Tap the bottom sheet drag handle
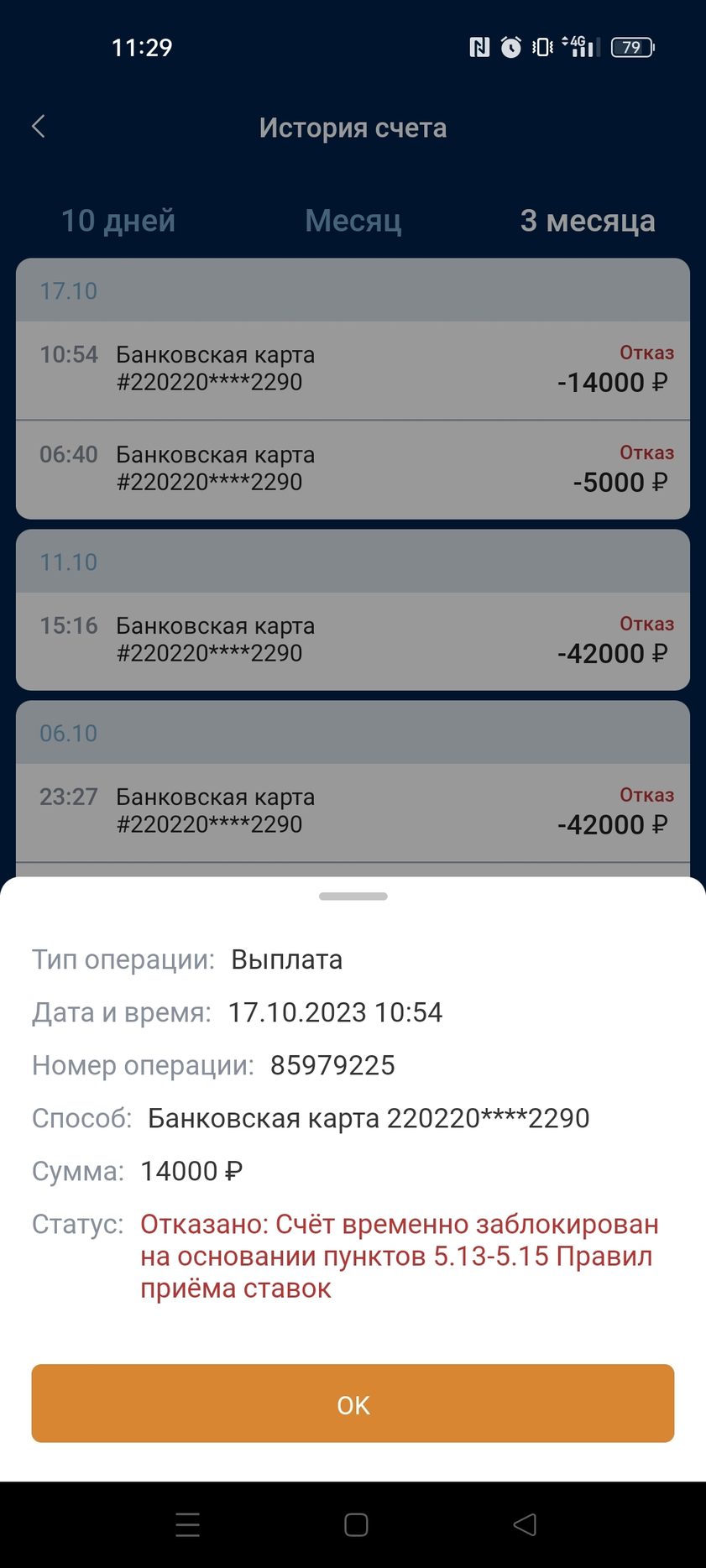The height and width of the screenshot is (1568, 706). coord(353,896)
